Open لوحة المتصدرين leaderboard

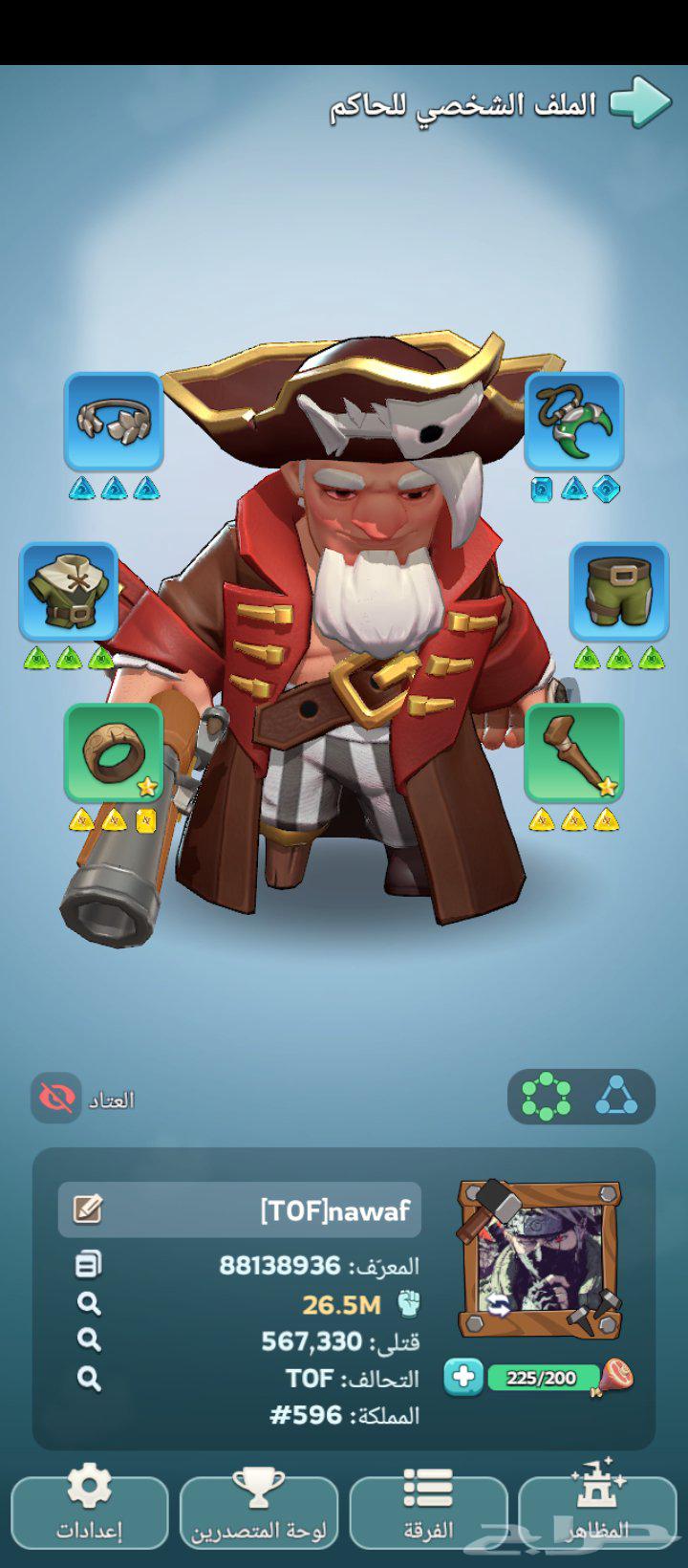tap(258, 1511)
